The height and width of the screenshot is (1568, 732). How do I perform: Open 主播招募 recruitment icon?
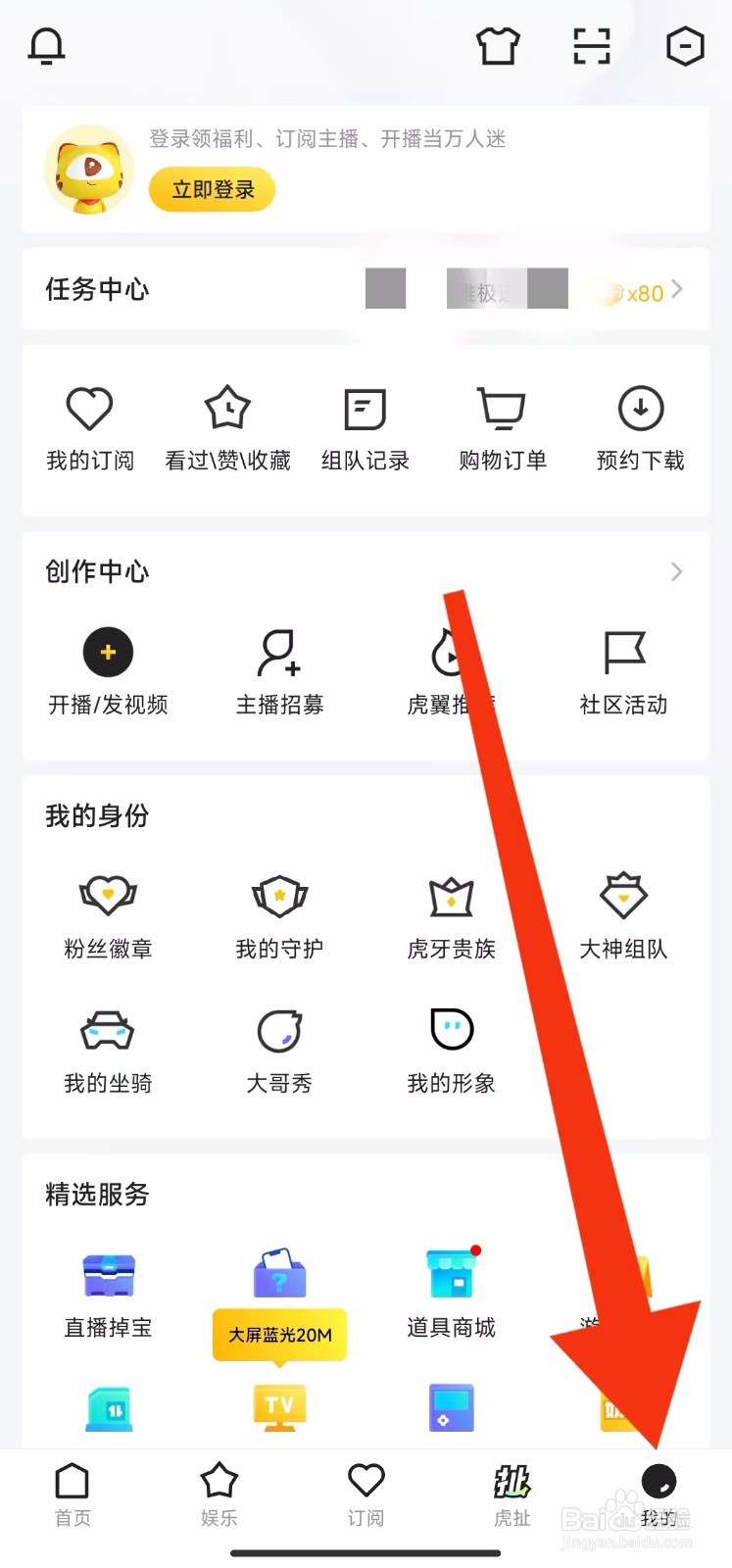pyautogui.click(x=279, y=652)
